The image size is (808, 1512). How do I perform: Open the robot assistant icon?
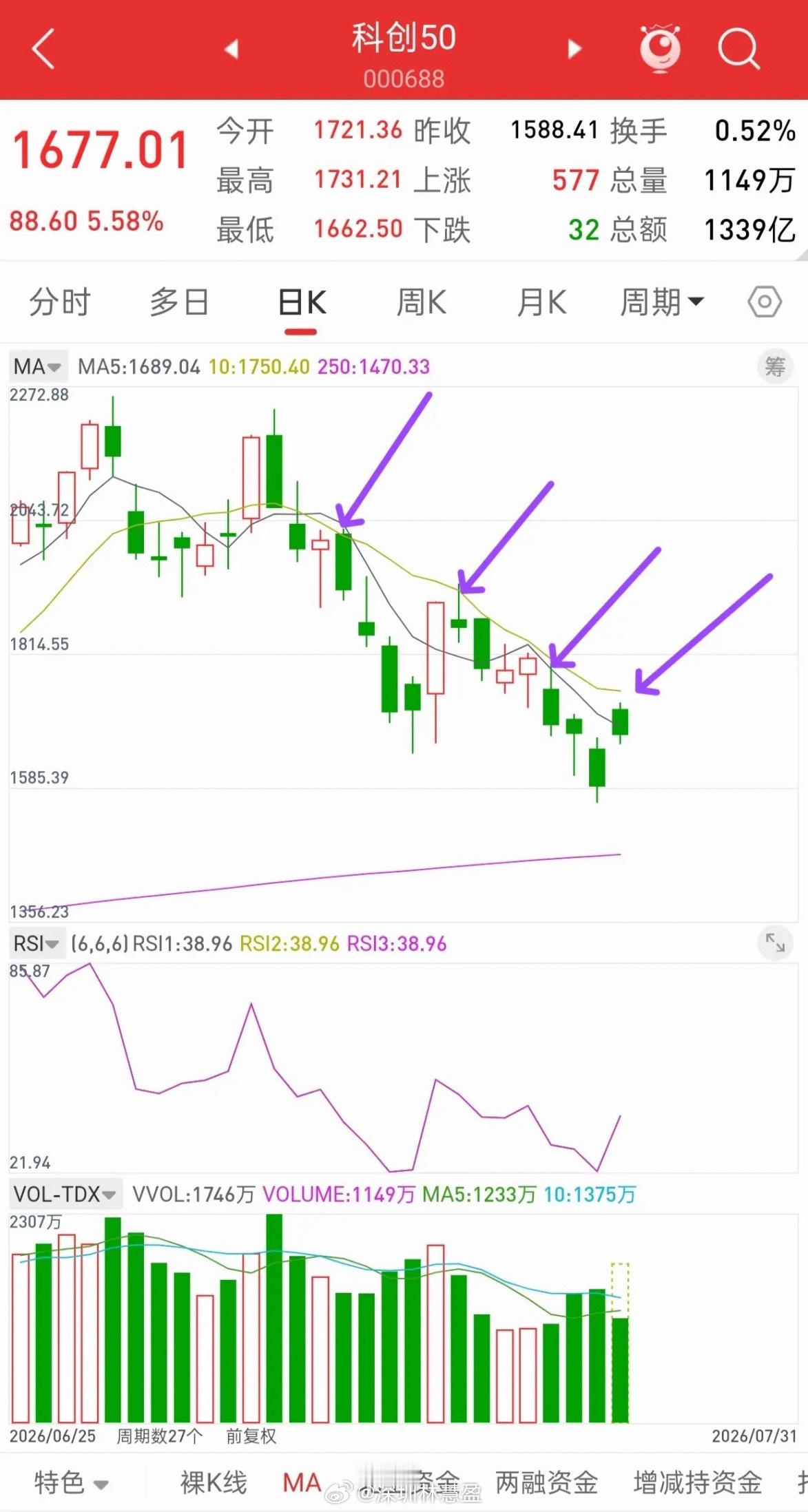point(660,48)
